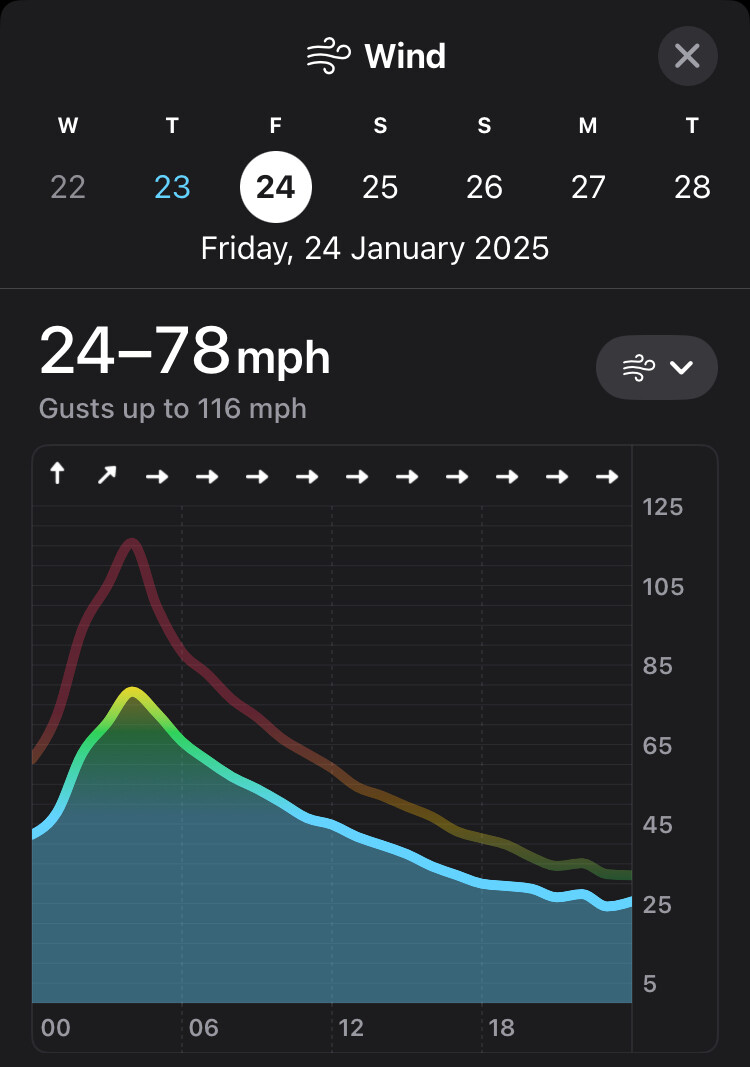Viewport: 750px width, 1067px height.
Task: Select Saturday the 25th
Action: tap(380, 187)
